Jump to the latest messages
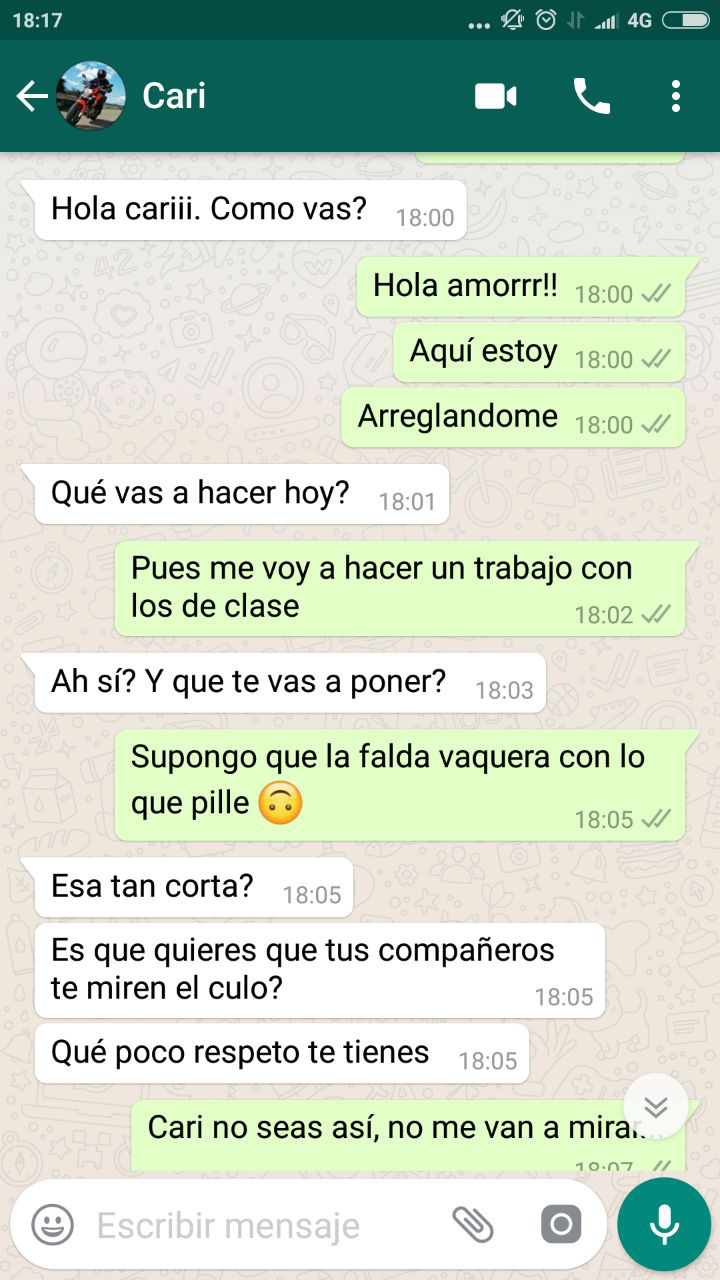 click(x=656, y=1107)
